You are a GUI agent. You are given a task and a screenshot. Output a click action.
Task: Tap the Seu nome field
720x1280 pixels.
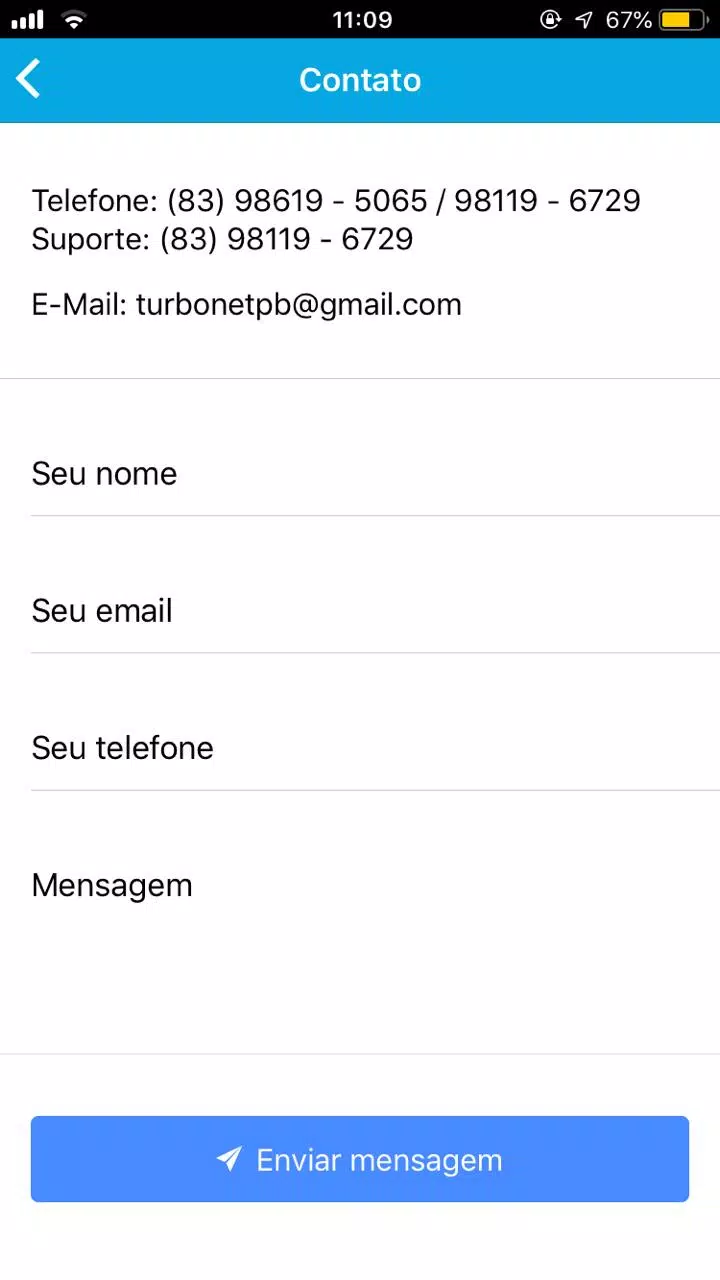coord(375,474)
